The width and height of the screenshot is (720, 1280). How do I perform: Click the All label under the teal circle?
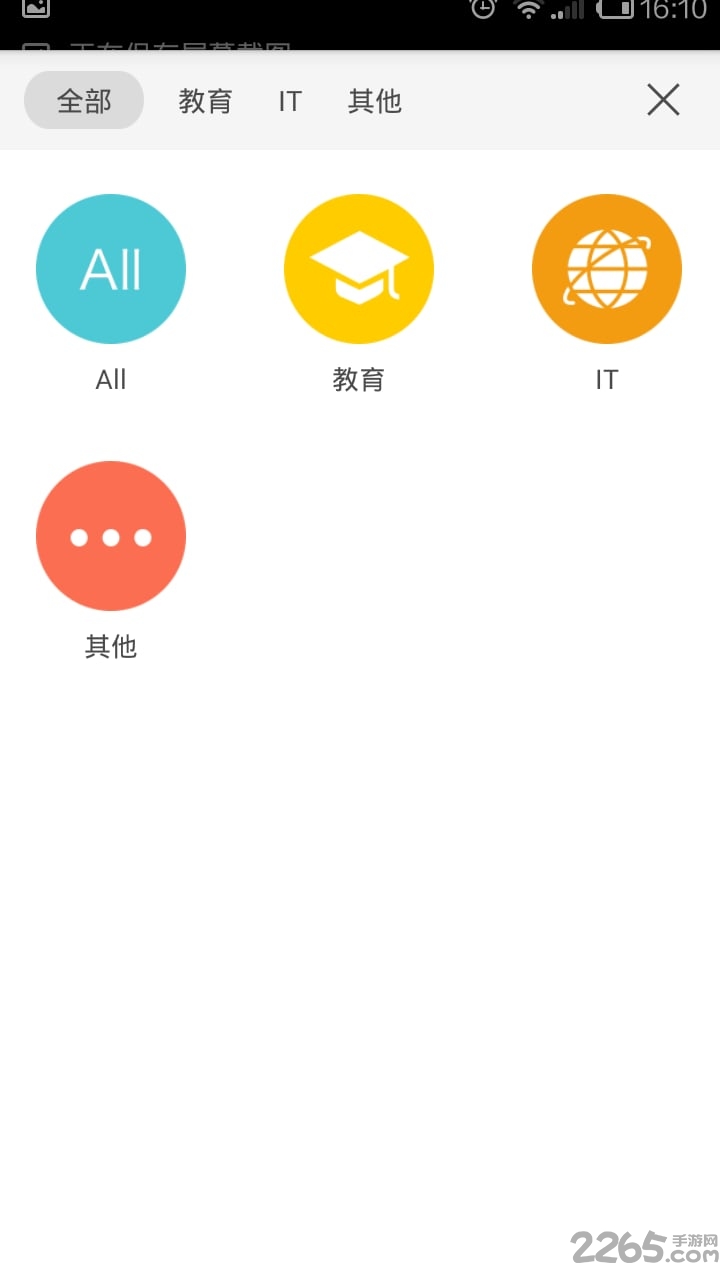pyautogui.click(x=110, y=379)
